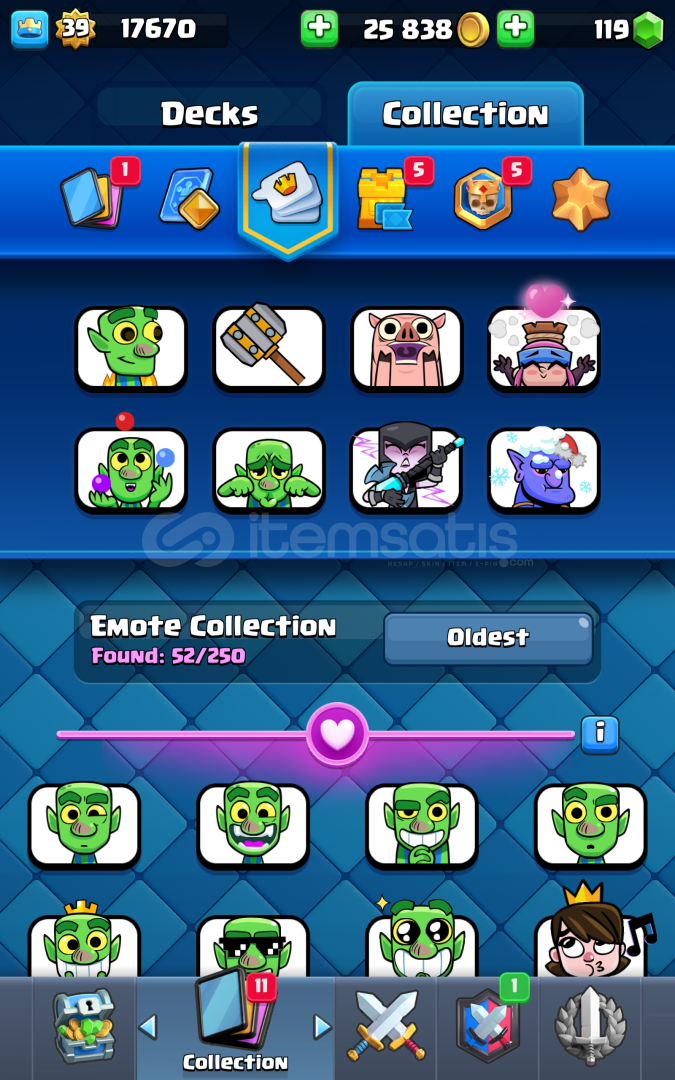
Task: Pick the juggling goblin emote
Action: click(x=131, y=470)
